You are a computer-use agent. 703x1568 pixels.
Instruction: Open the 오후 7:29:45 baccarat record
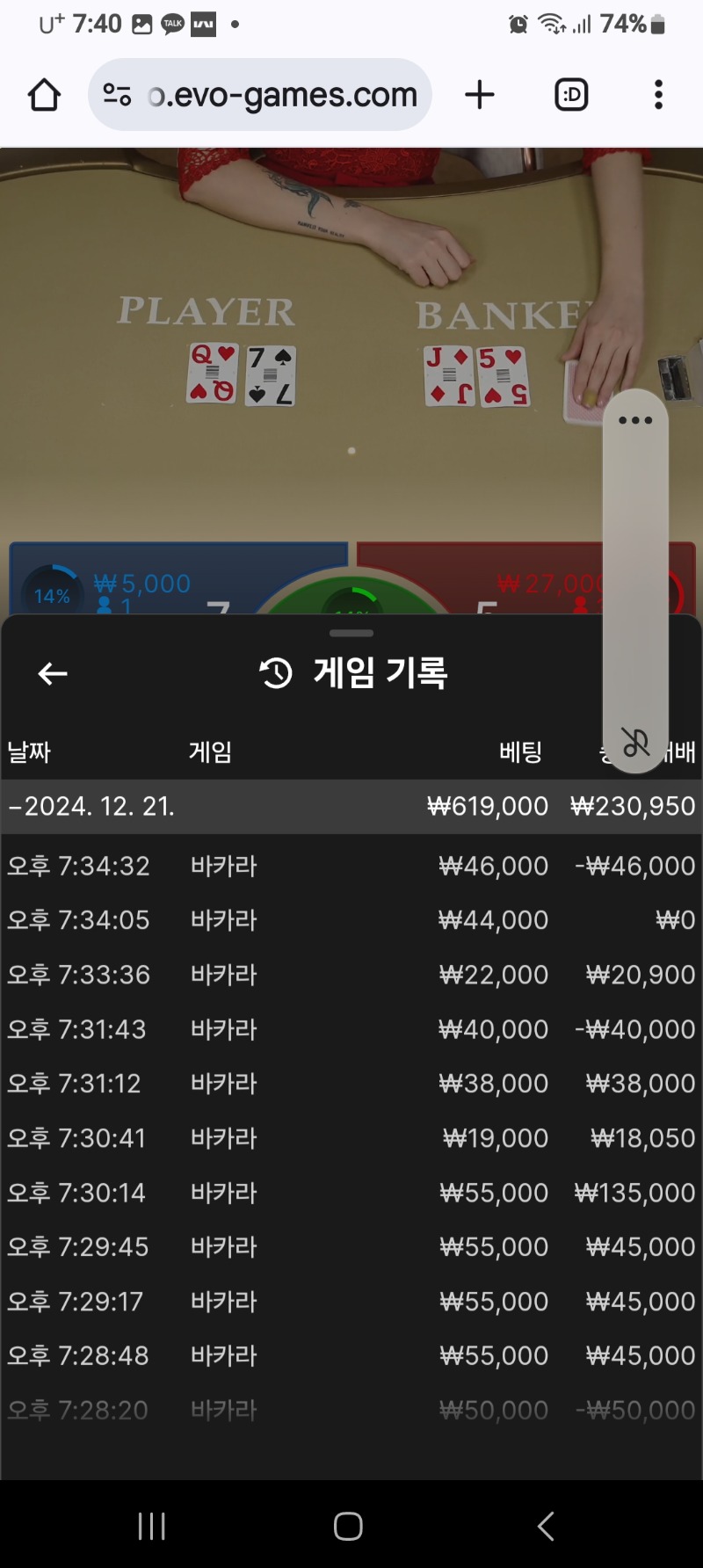(351, 1247)
